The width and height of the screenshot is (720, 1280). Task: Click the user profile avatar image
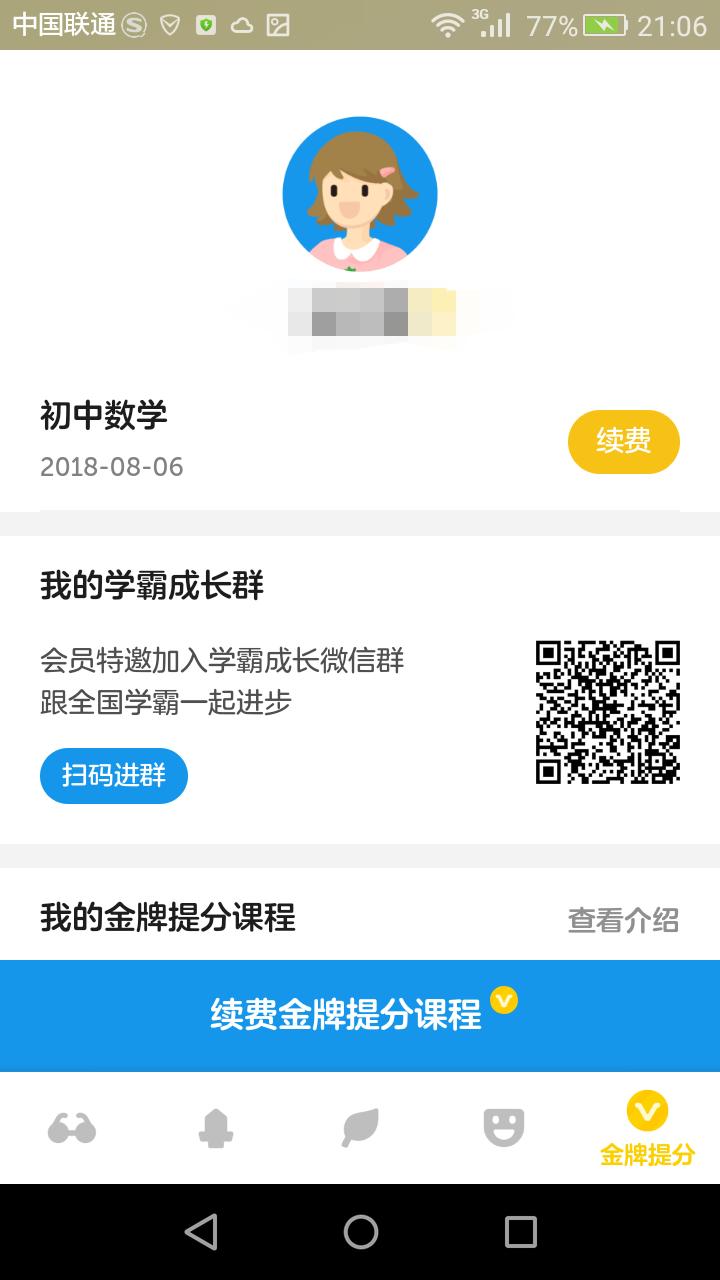point(360,192)
